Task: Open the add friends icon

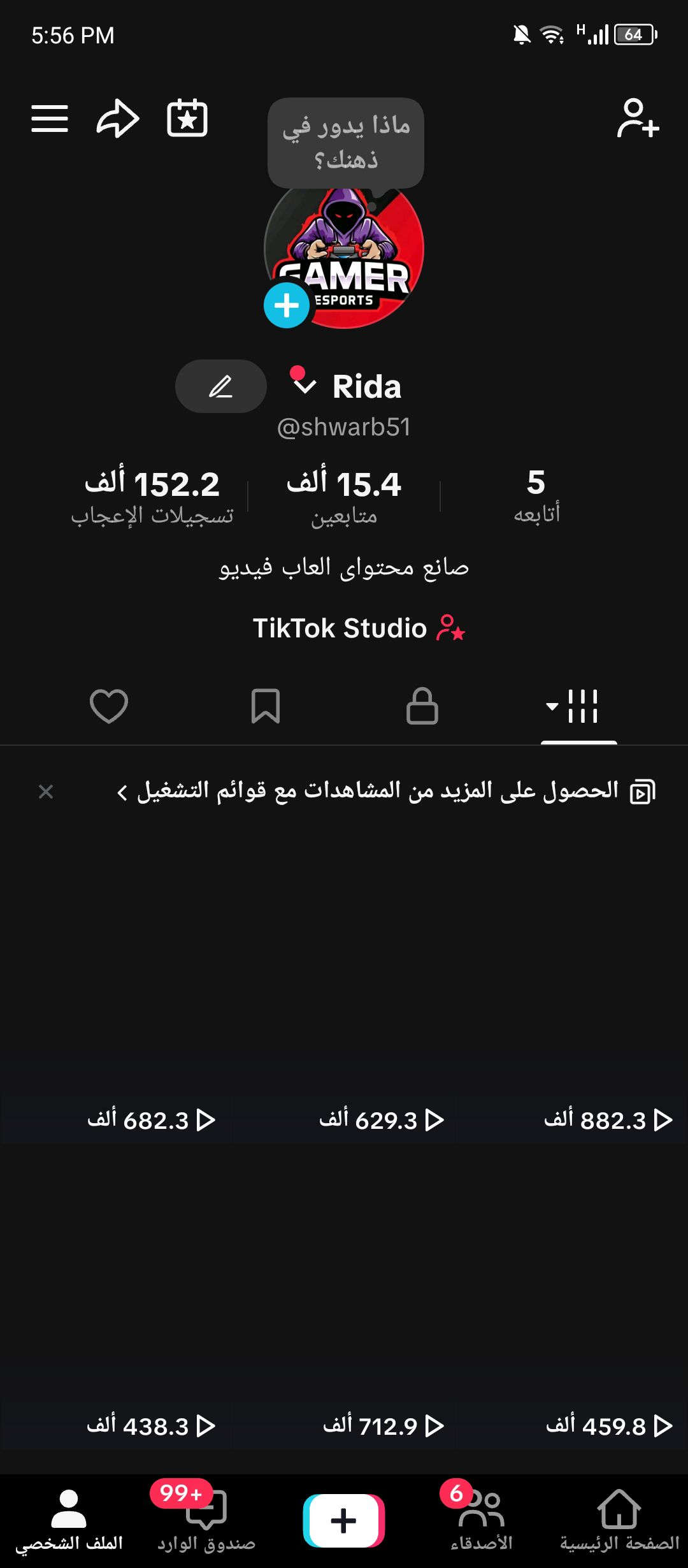Action: 638,119
